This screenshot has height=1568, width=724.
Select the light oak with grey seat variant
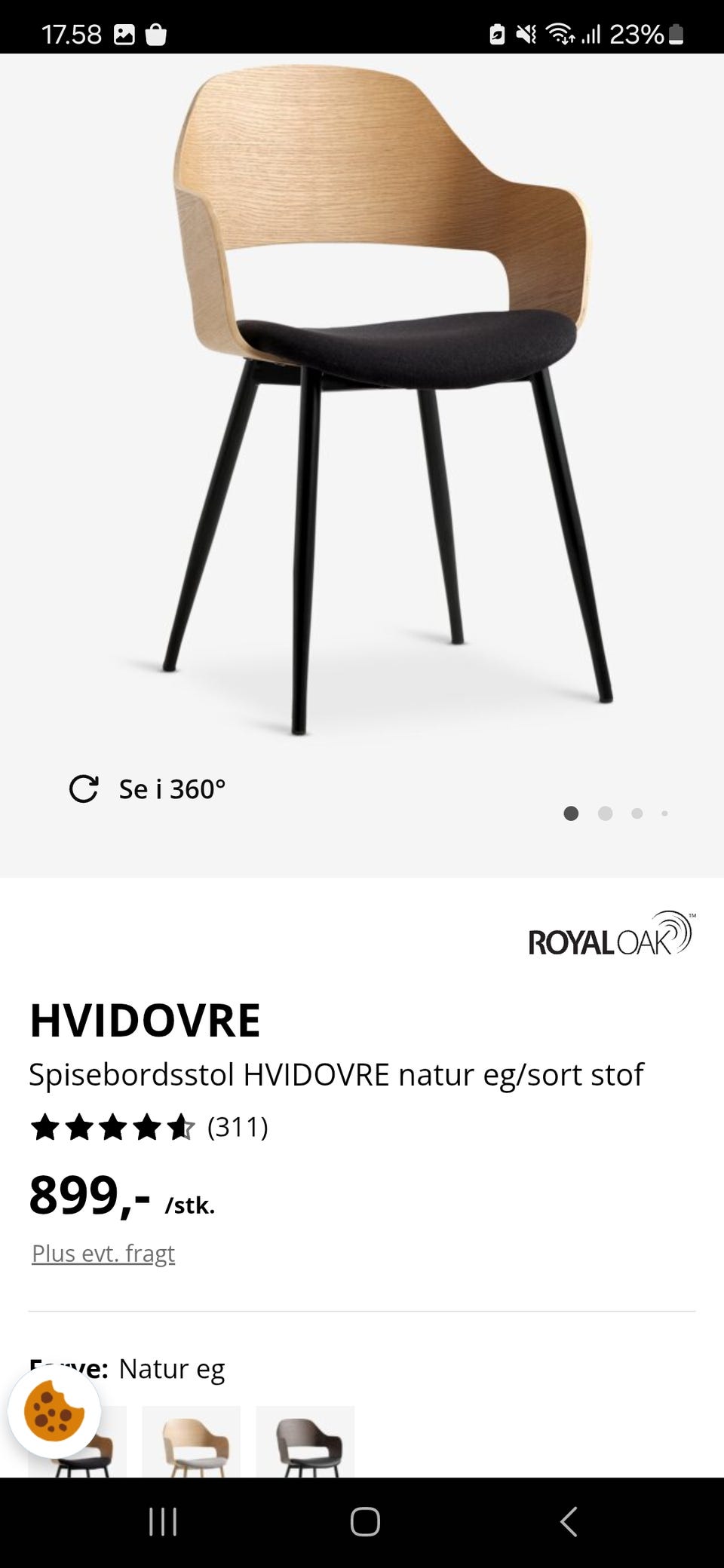[x=191, y=1442]
